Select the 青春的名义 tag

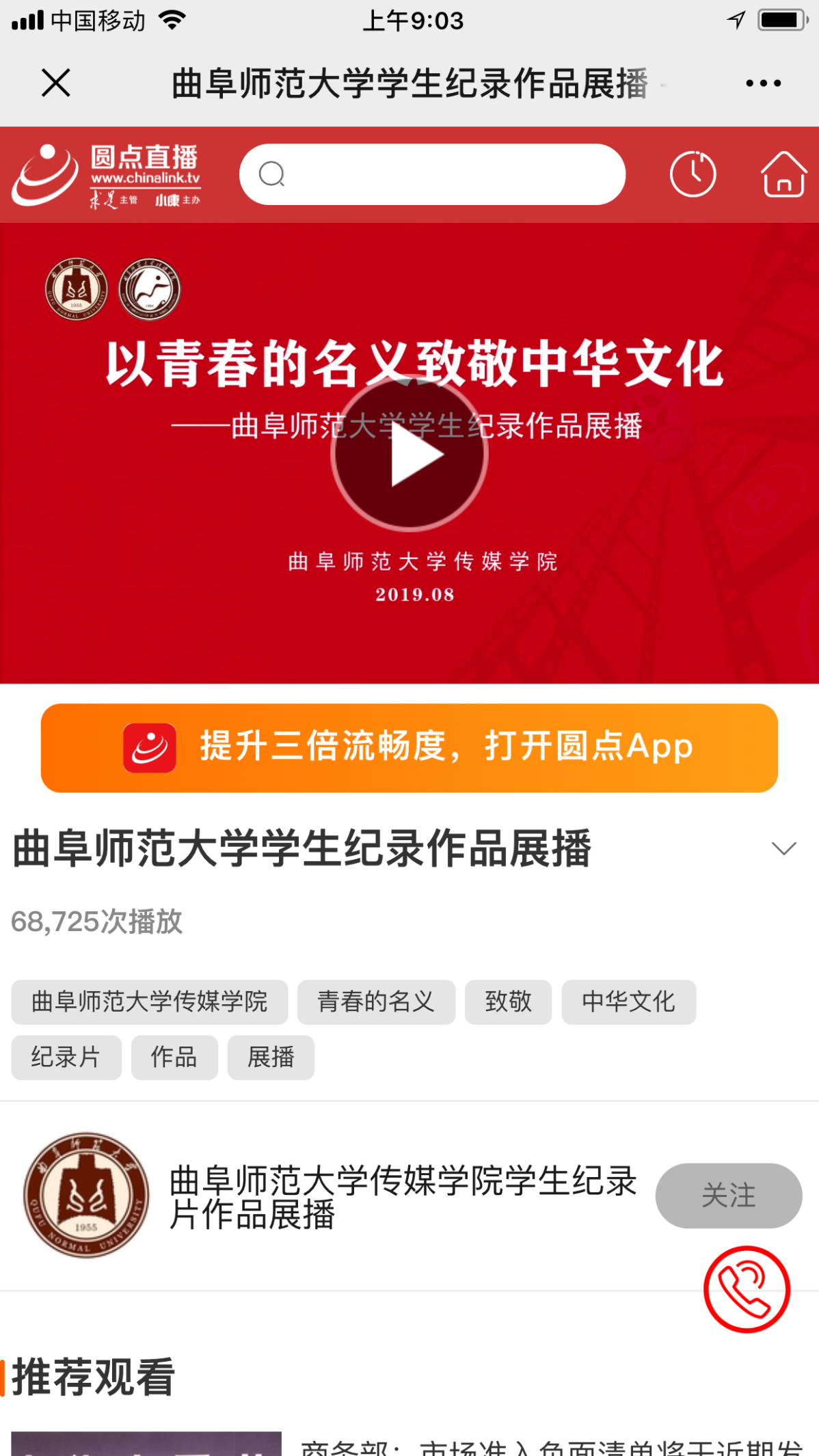point(376,1002)
